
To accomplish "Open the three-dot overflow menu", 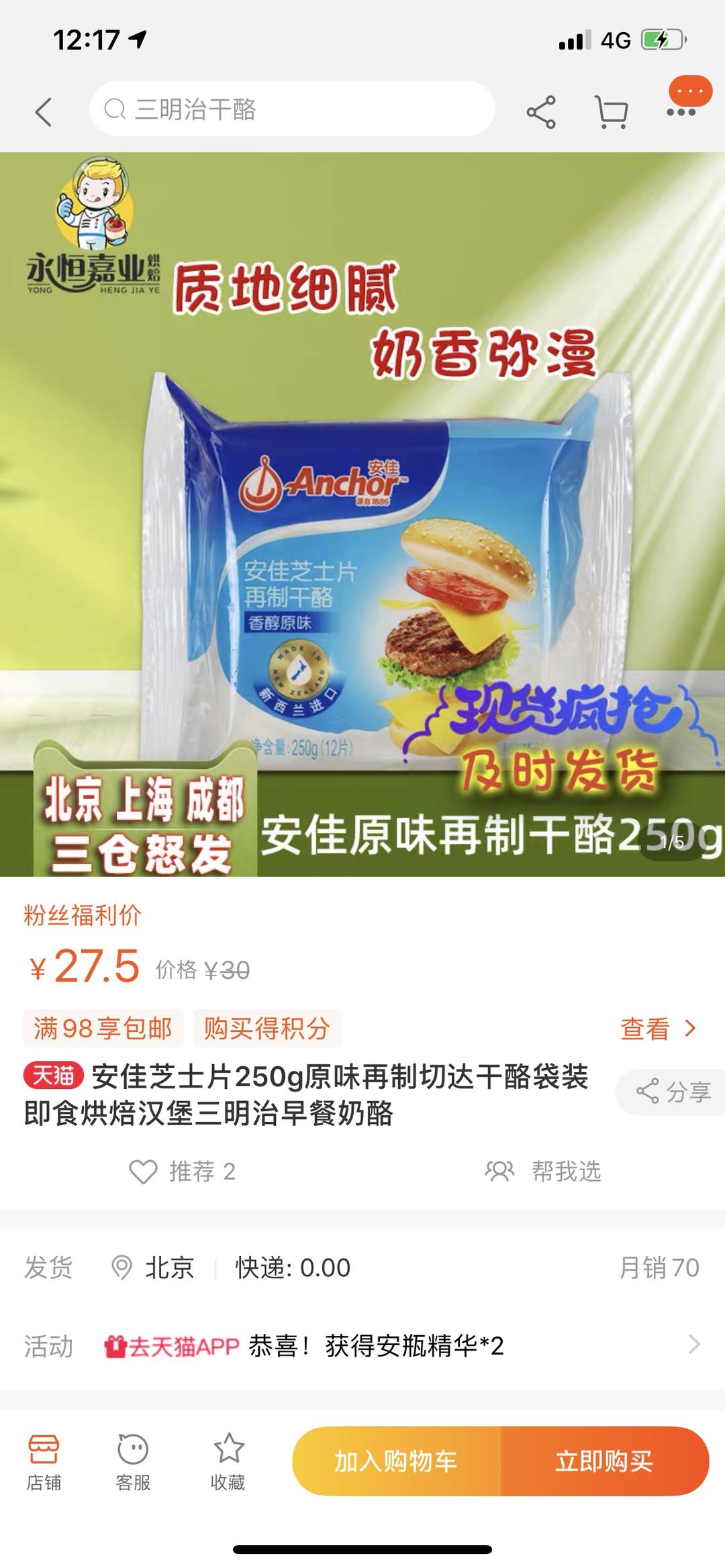I will pos(681,111).
